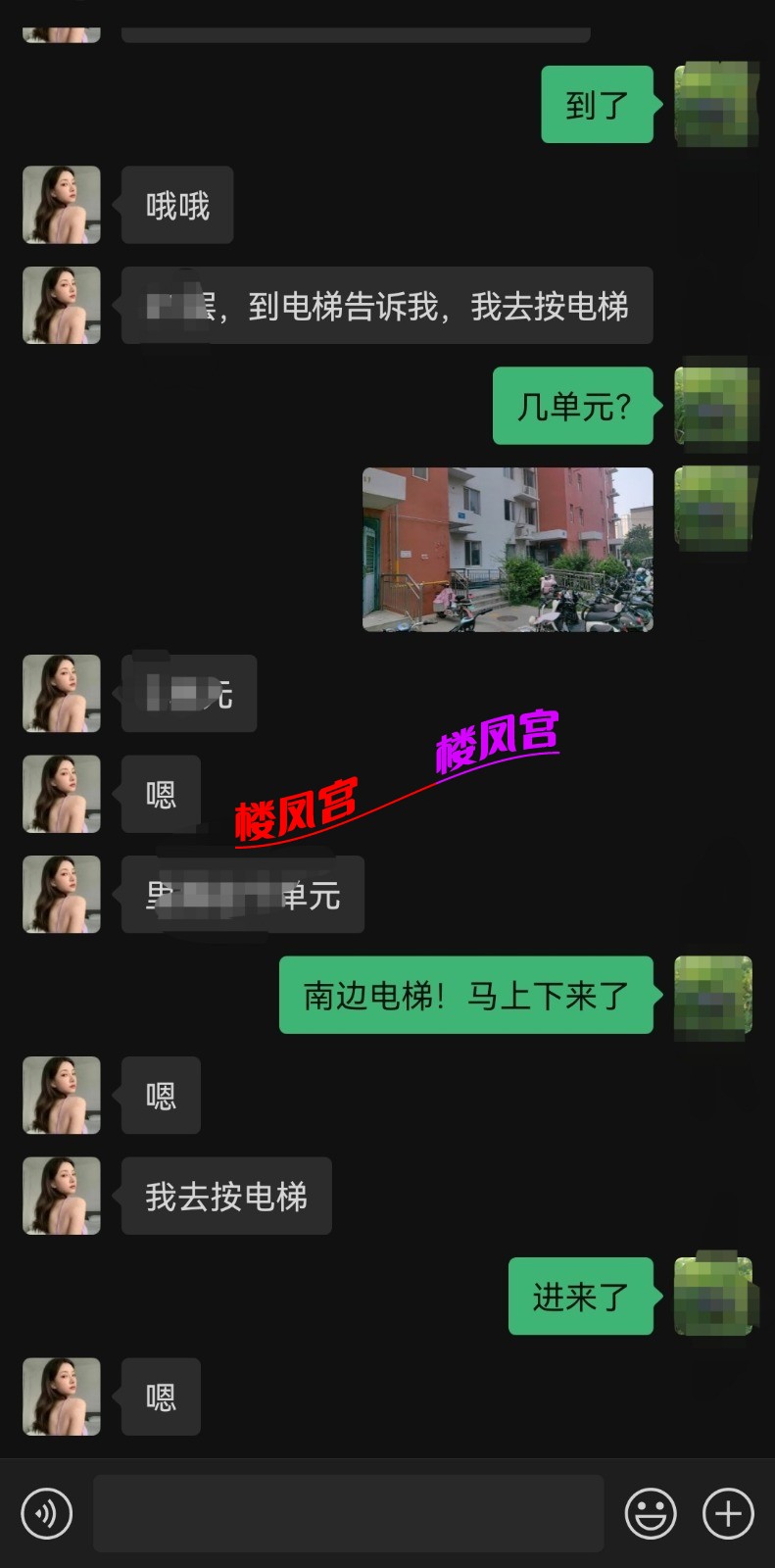Viewport: 775px width, 1568px height.
Task: Tap the partially blurred '到电梯告诉我' message
Action: point(388,306)
